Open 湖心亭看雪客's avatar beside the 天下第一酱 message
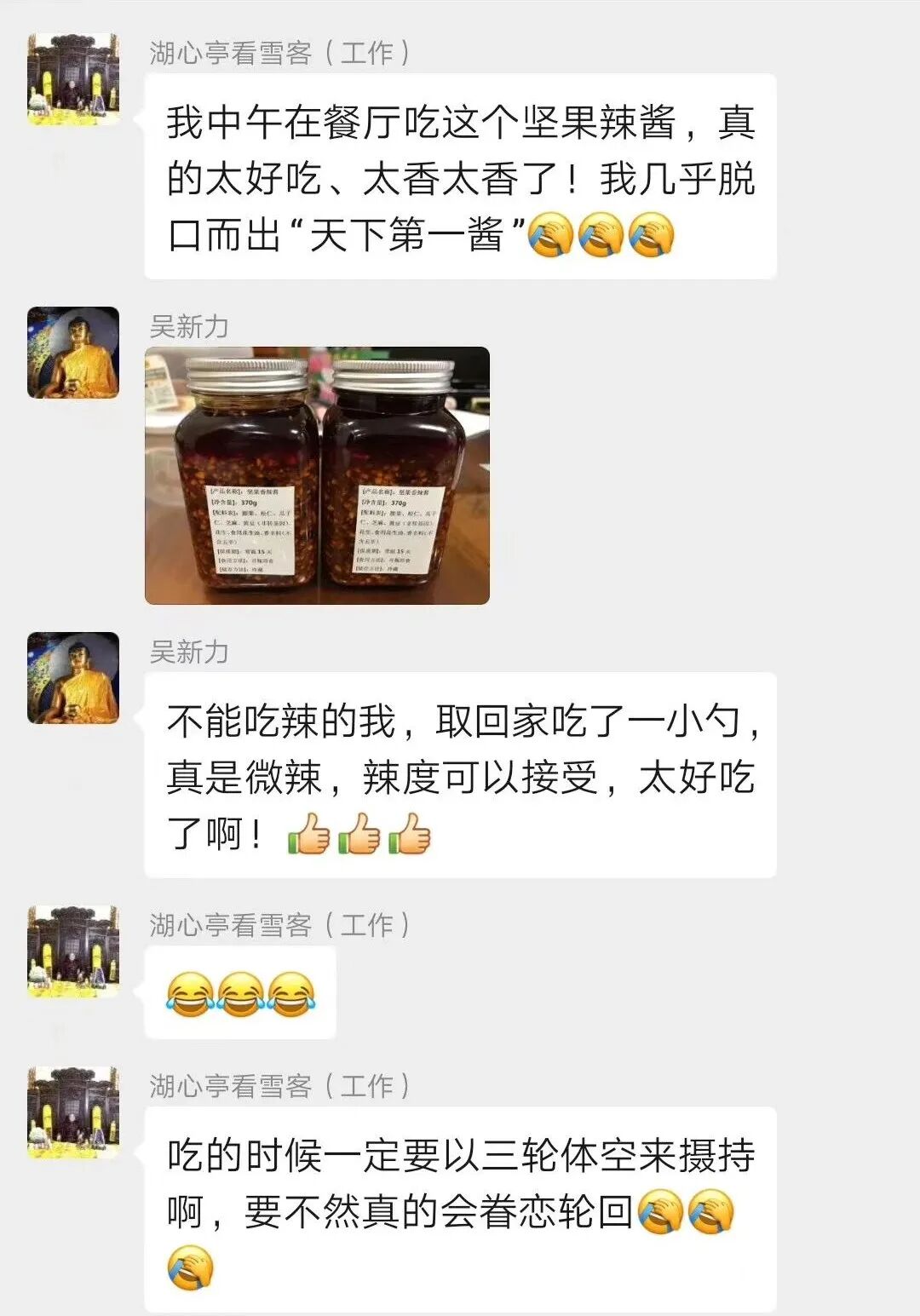The image size is (920, 1316). 73,79
